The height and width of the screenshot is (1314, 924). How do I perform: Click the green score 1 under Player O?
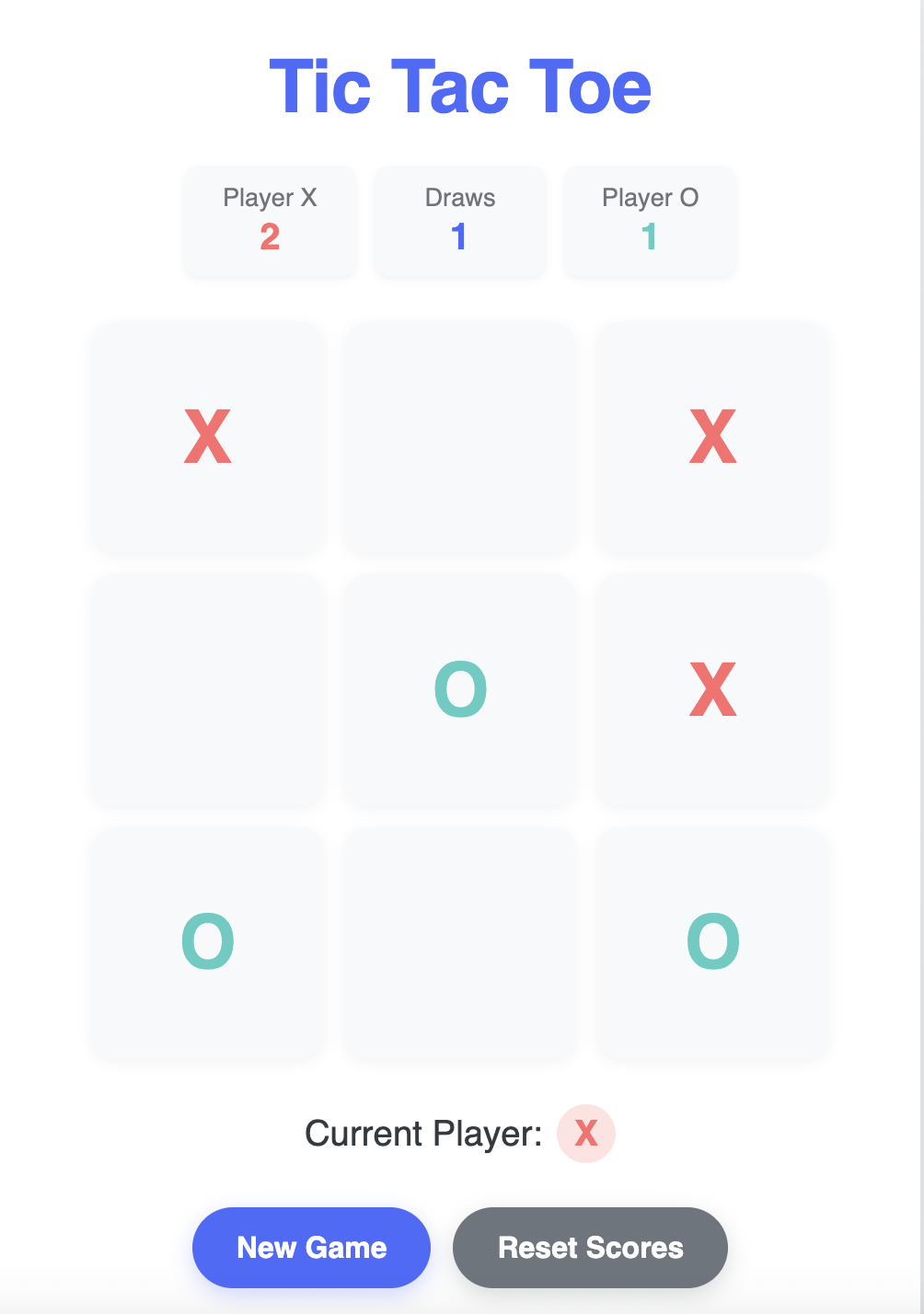point(649,236)
